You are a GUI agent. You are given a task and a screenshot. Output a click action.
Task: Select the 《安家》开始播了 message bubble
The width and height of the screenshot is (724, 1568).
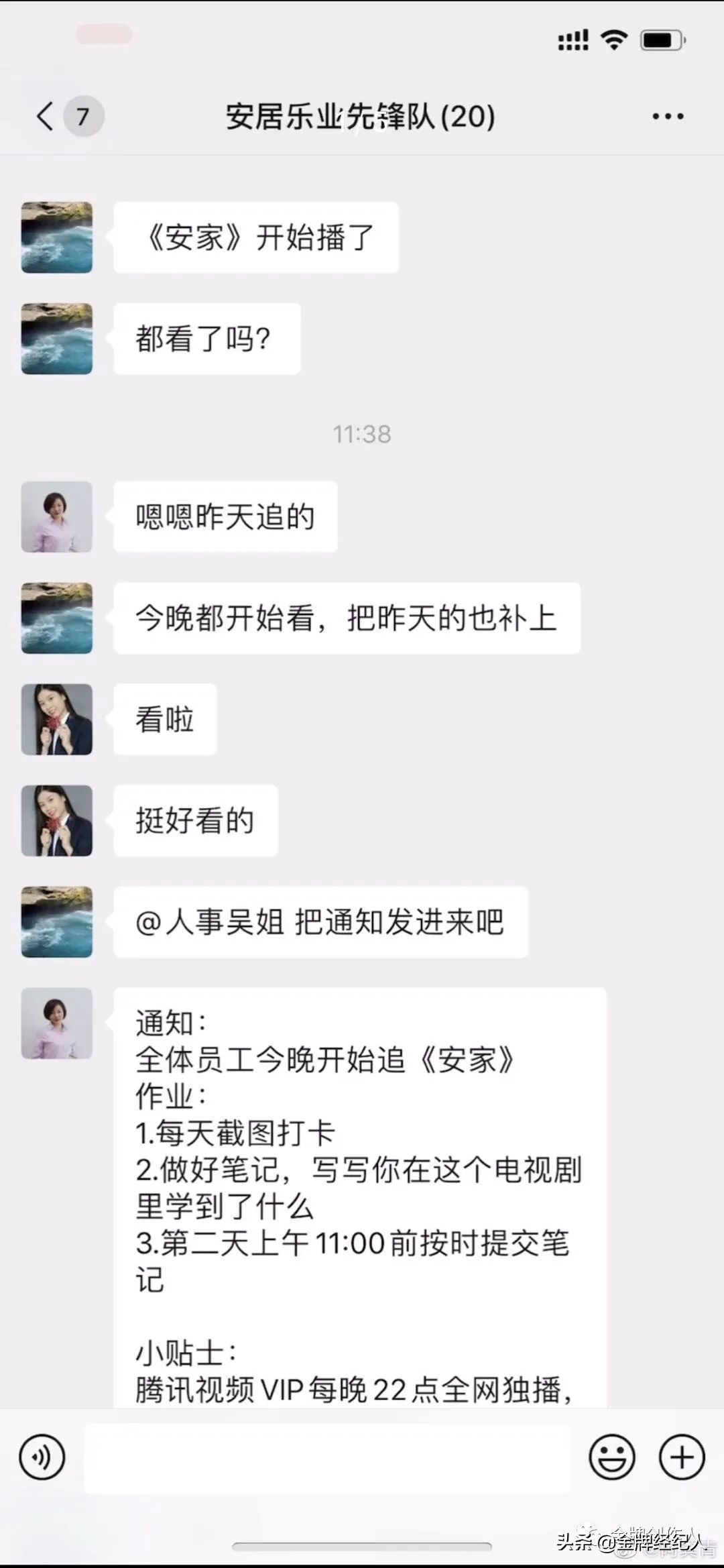tap(255, 237)
